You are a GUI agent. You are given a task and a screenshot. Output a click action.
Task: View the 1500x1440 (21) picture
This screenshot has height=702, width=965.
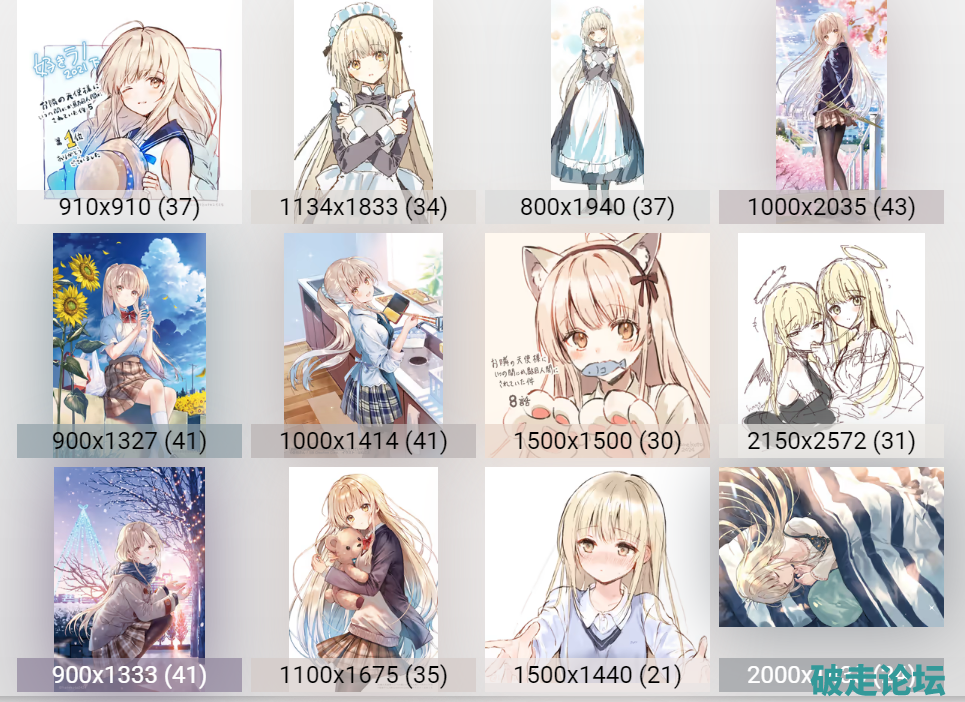pyautogui.click(x=597, y=565)
